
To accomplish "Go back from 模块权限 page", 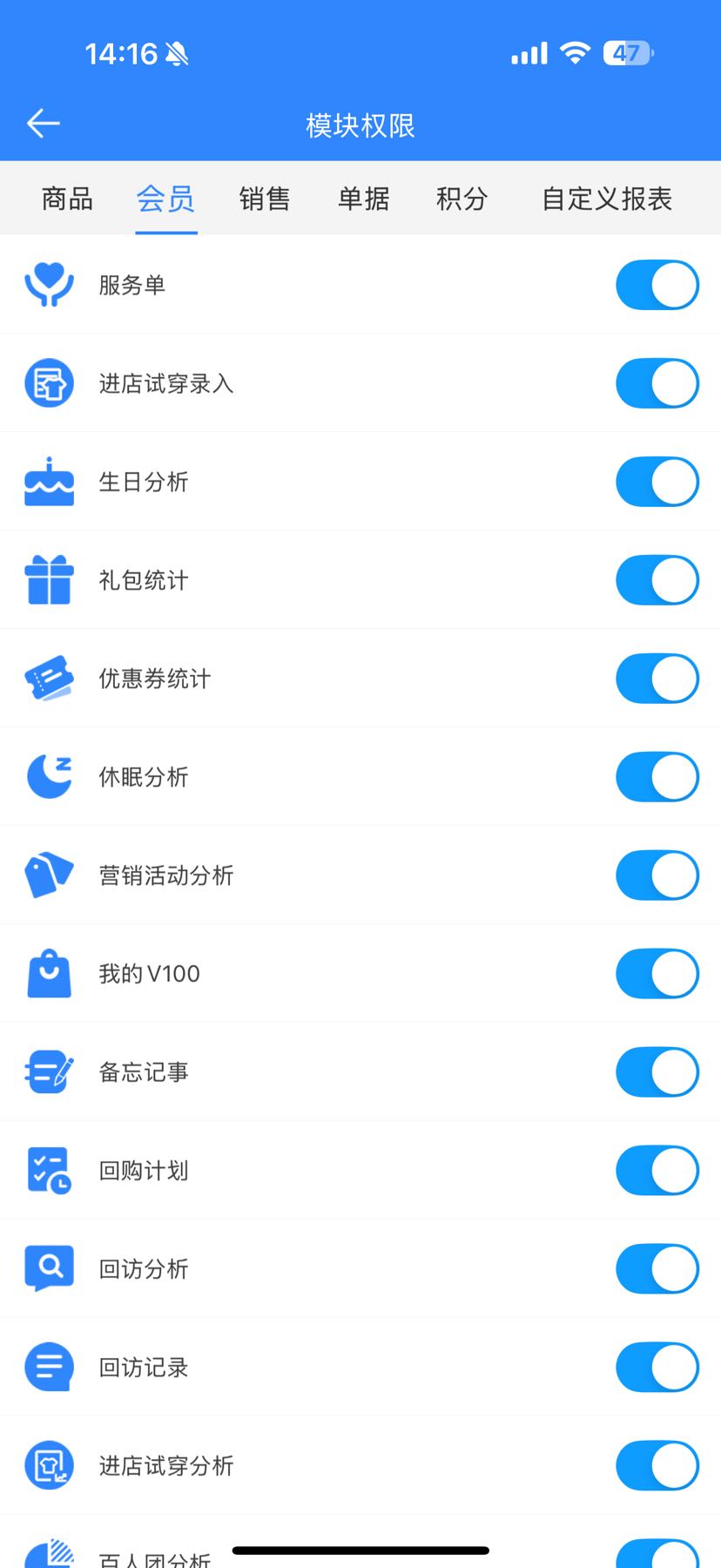I will 43,124.
